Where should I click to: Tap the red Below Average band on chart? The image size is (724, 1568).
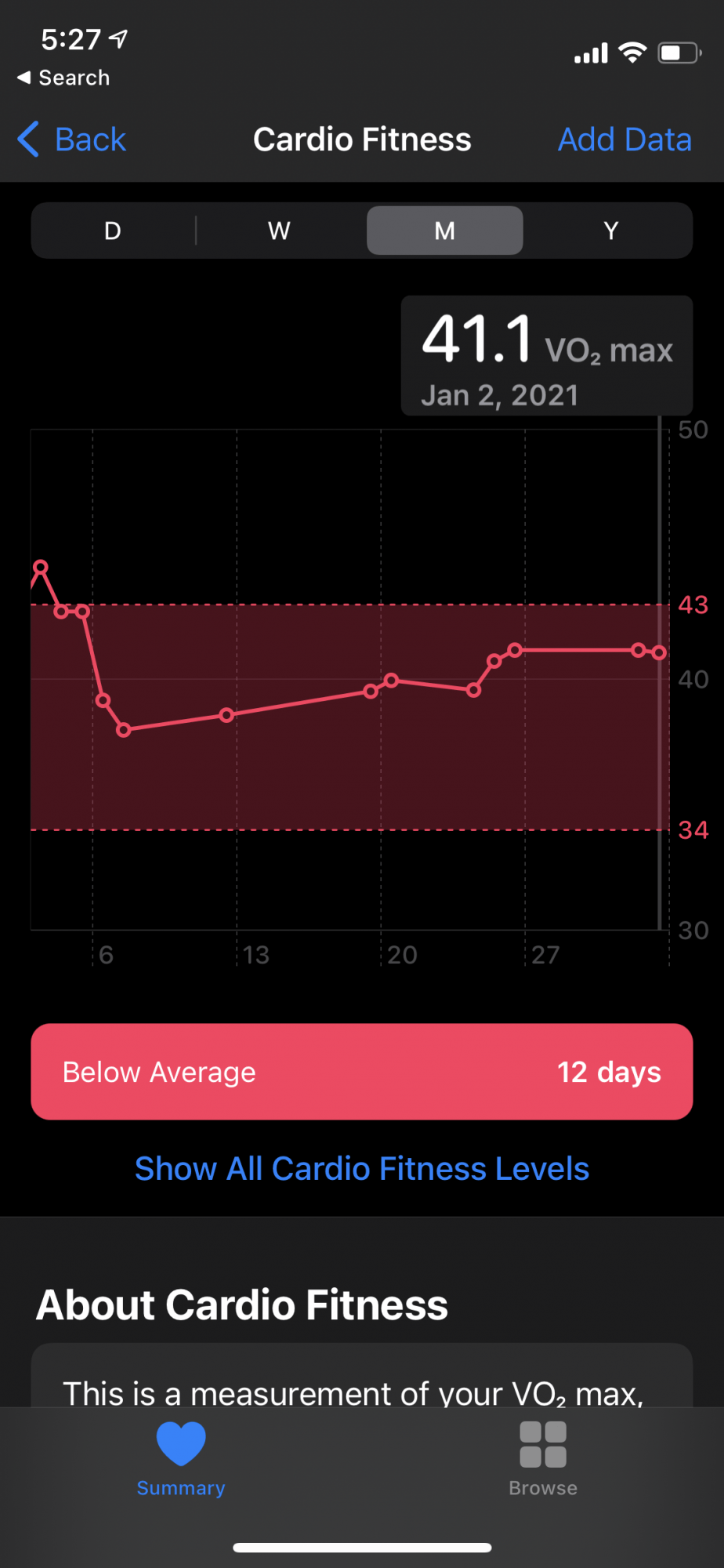[353, 784]
